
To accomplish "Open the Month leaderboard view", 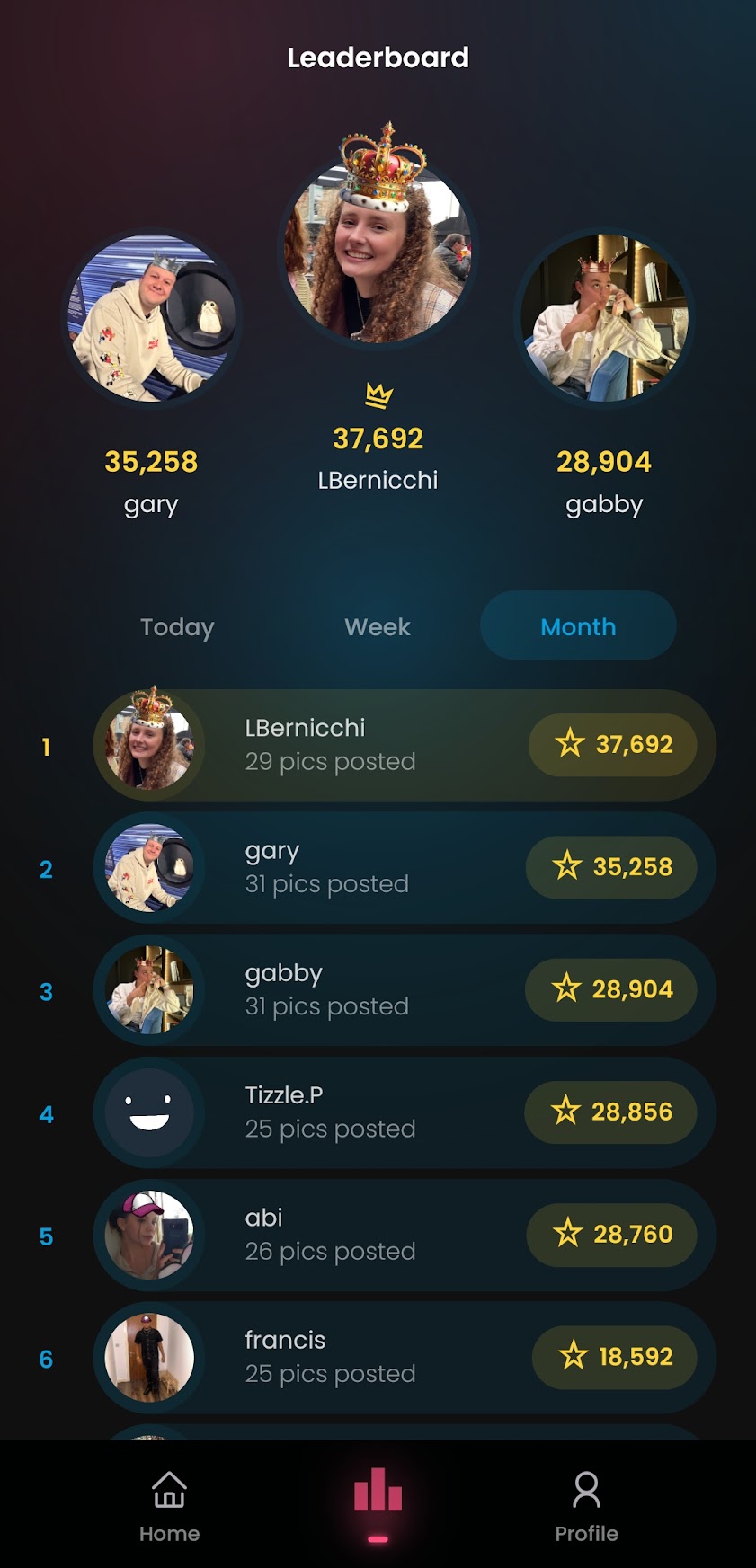I will 578,626.
